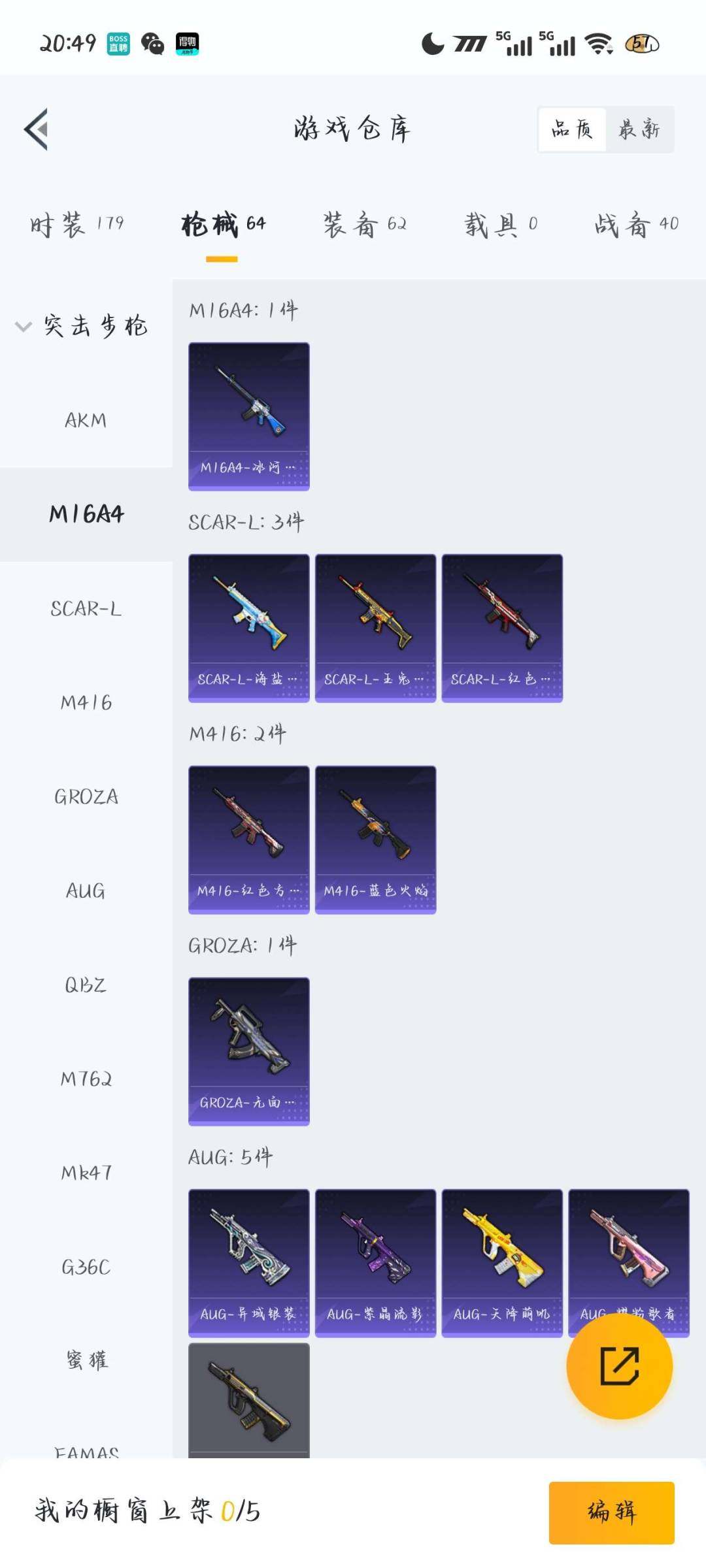The width and height of the screenshot is (706, 1568).
Task: Open the M16A4-冰河 skin card
Action: click(248, 416)
